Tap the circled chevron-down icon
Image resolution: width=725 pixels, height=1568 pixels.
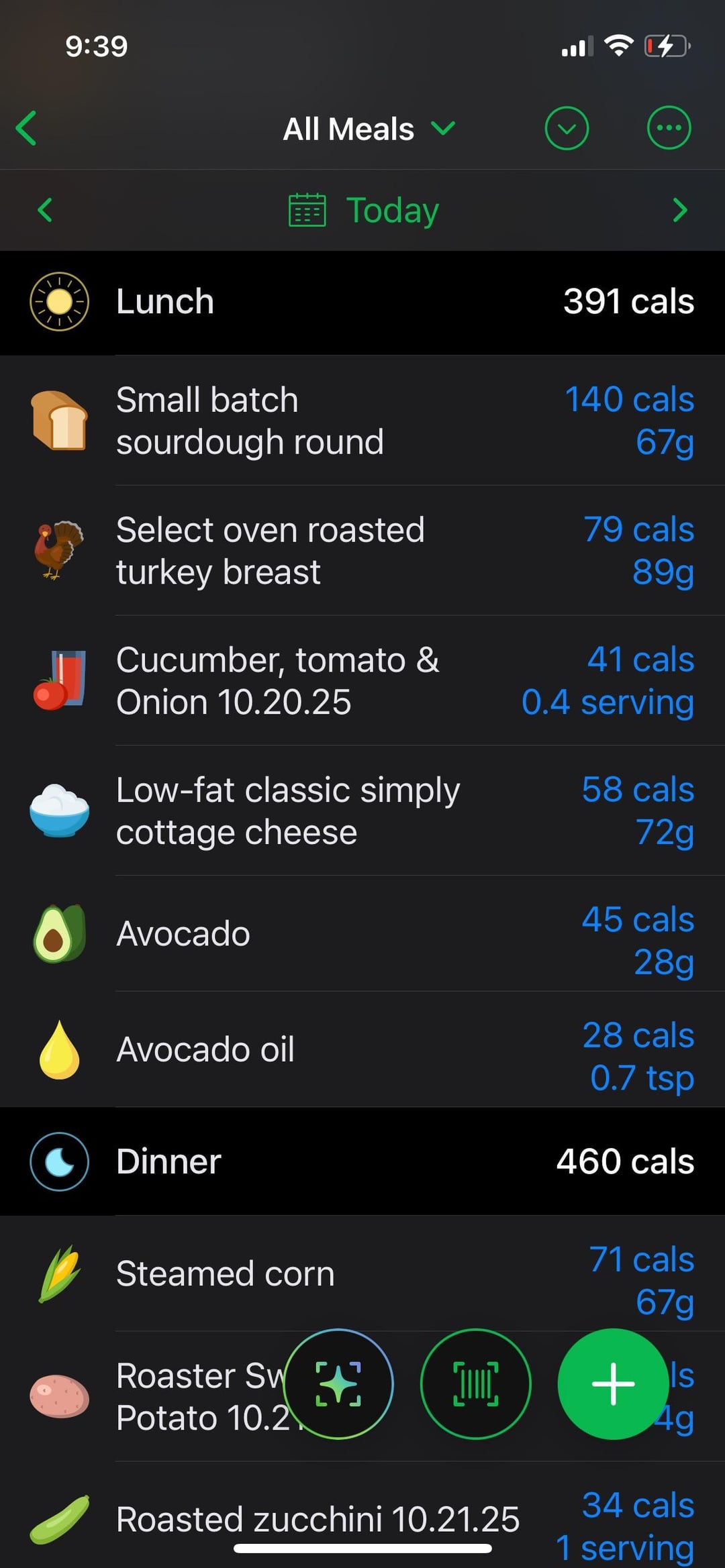click(567, 128)
